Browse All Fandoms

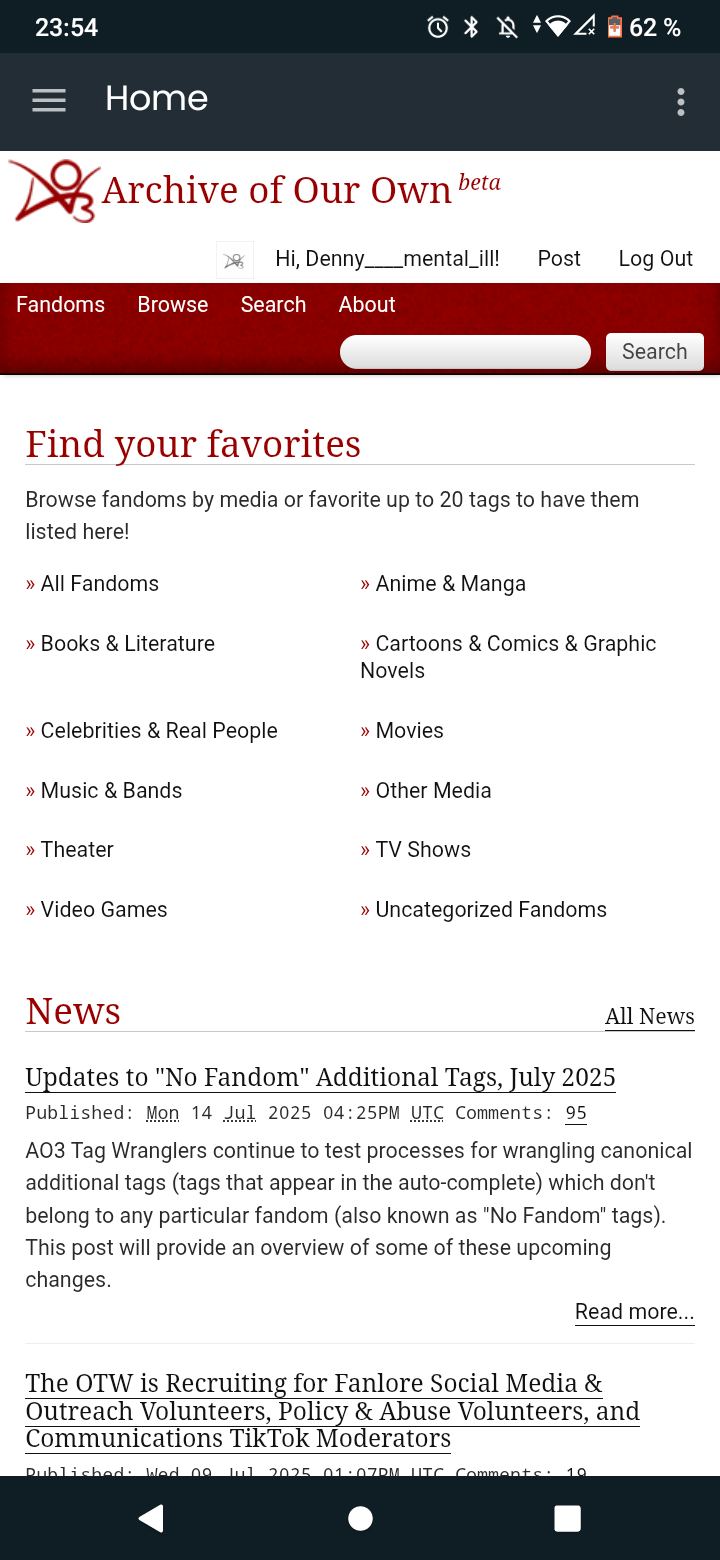pyautogui.click(x=99, y=584)
